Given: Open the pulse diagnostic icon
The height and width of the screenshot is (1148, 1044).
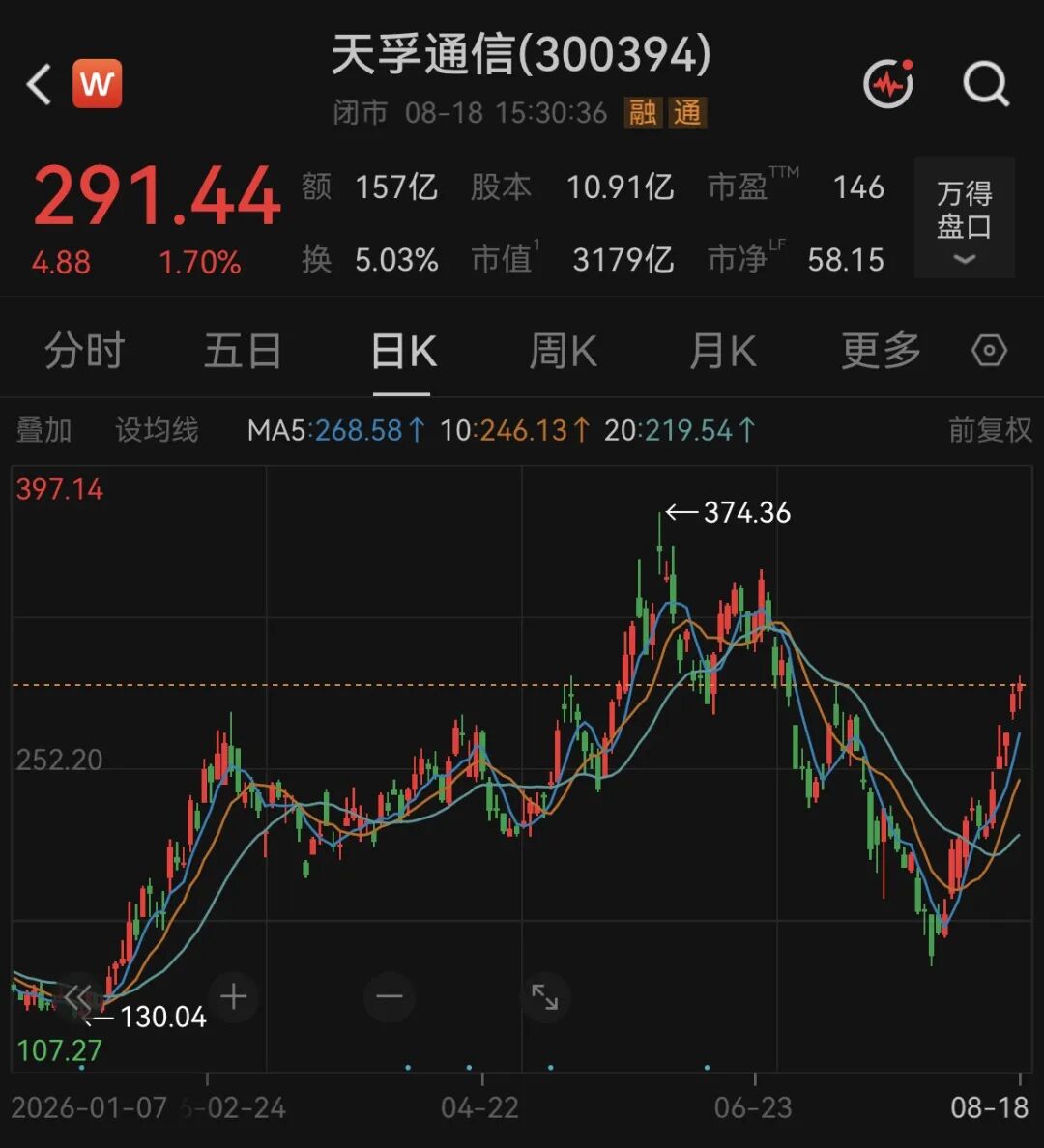Looking at the screenshot, I should click(888, 83).
